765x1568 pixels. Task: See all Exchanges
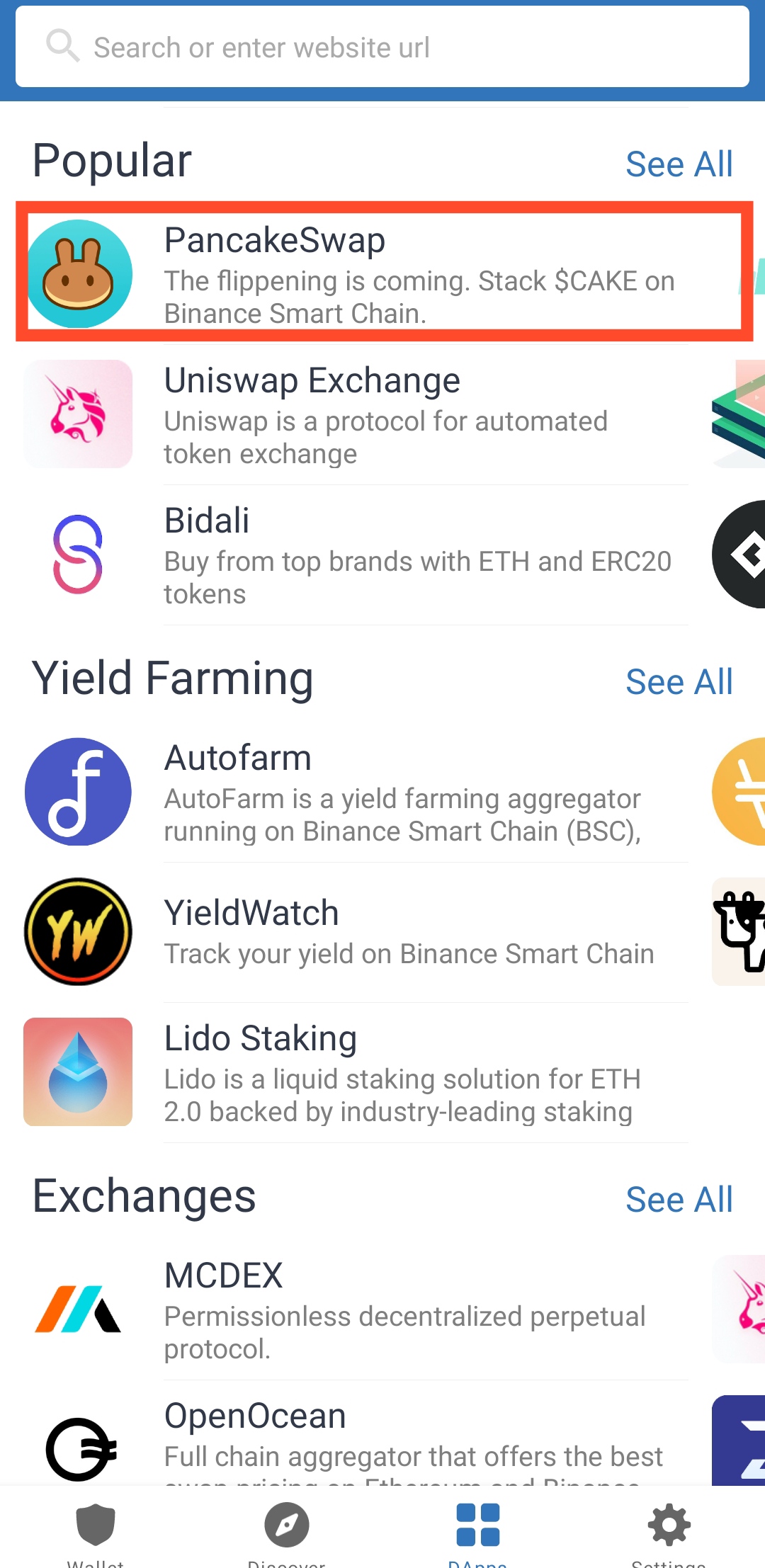pos(679,1200)
